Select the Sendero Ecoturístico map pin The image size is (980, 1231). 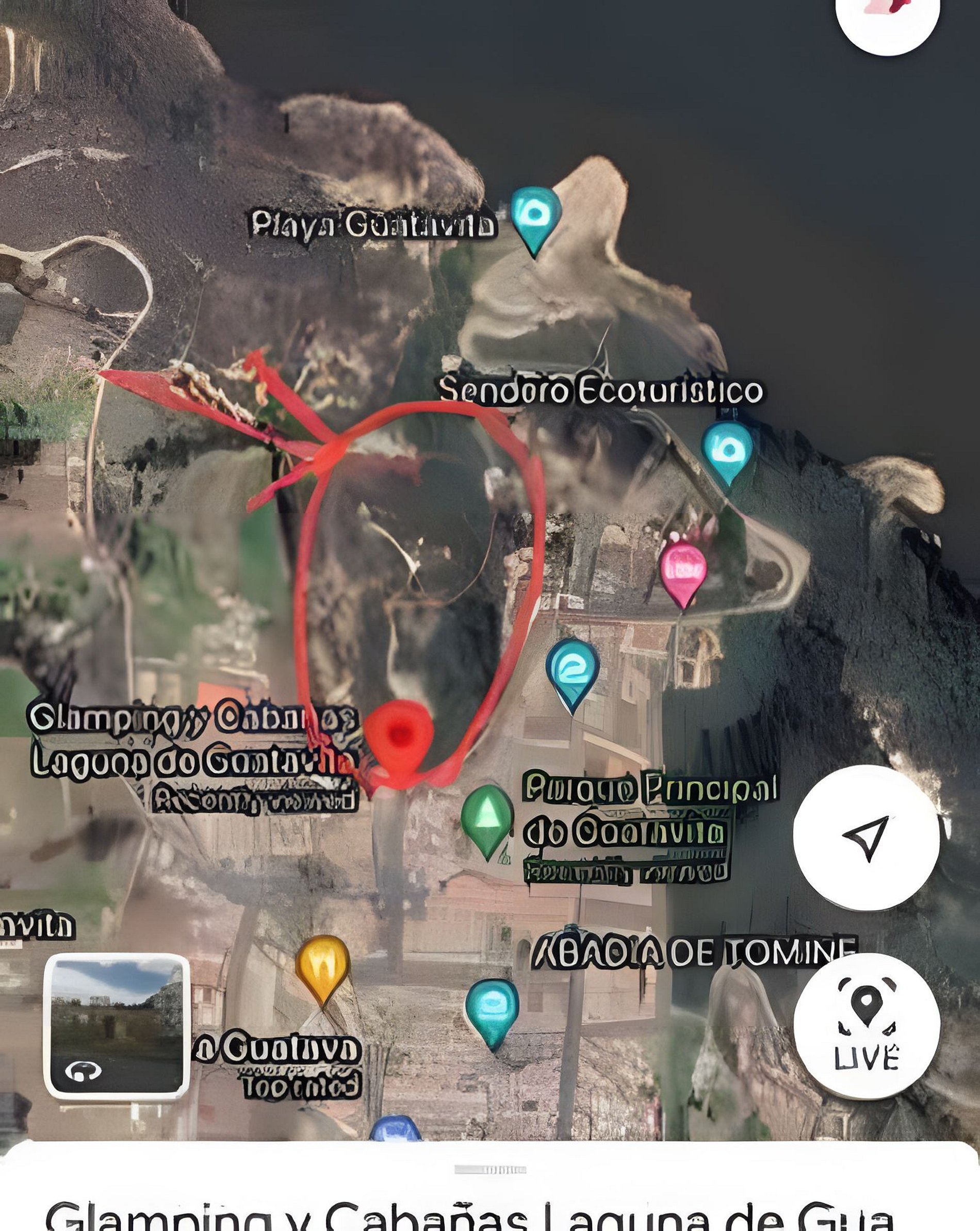tap(726, 451)
